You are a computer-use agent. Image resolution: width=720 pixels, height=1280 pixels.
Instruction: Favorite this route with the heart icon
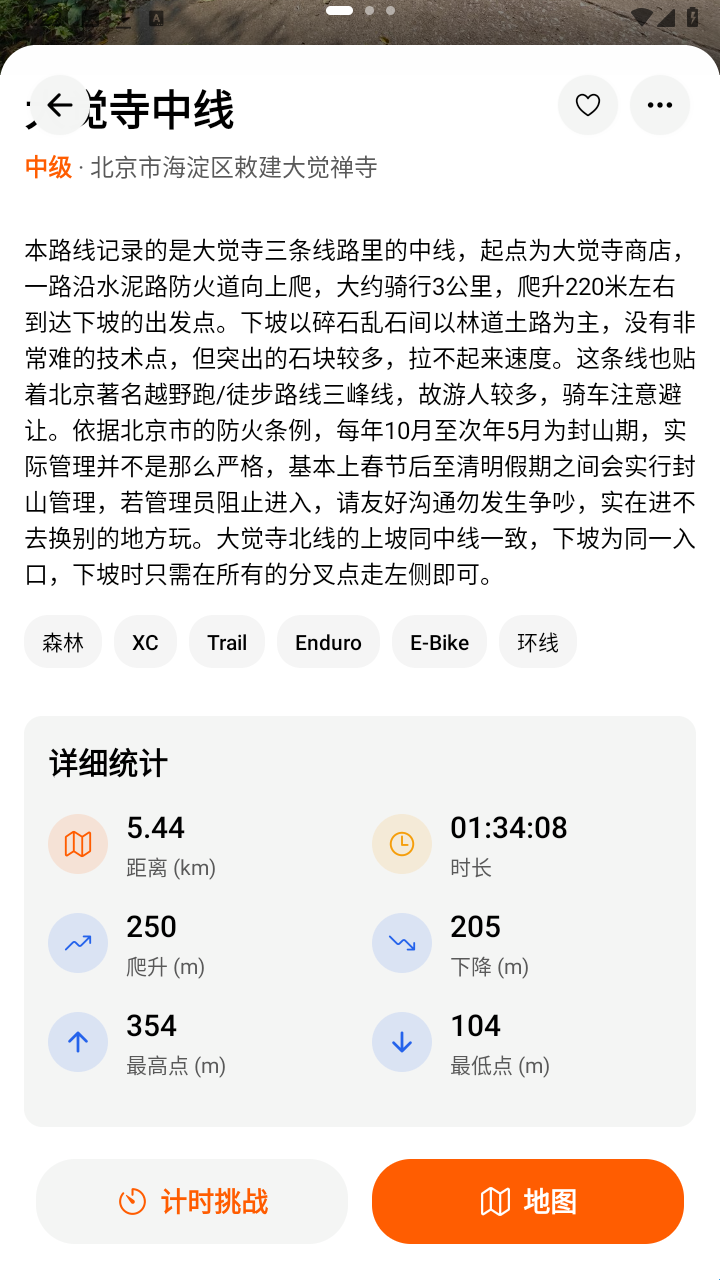pos(588,105)
